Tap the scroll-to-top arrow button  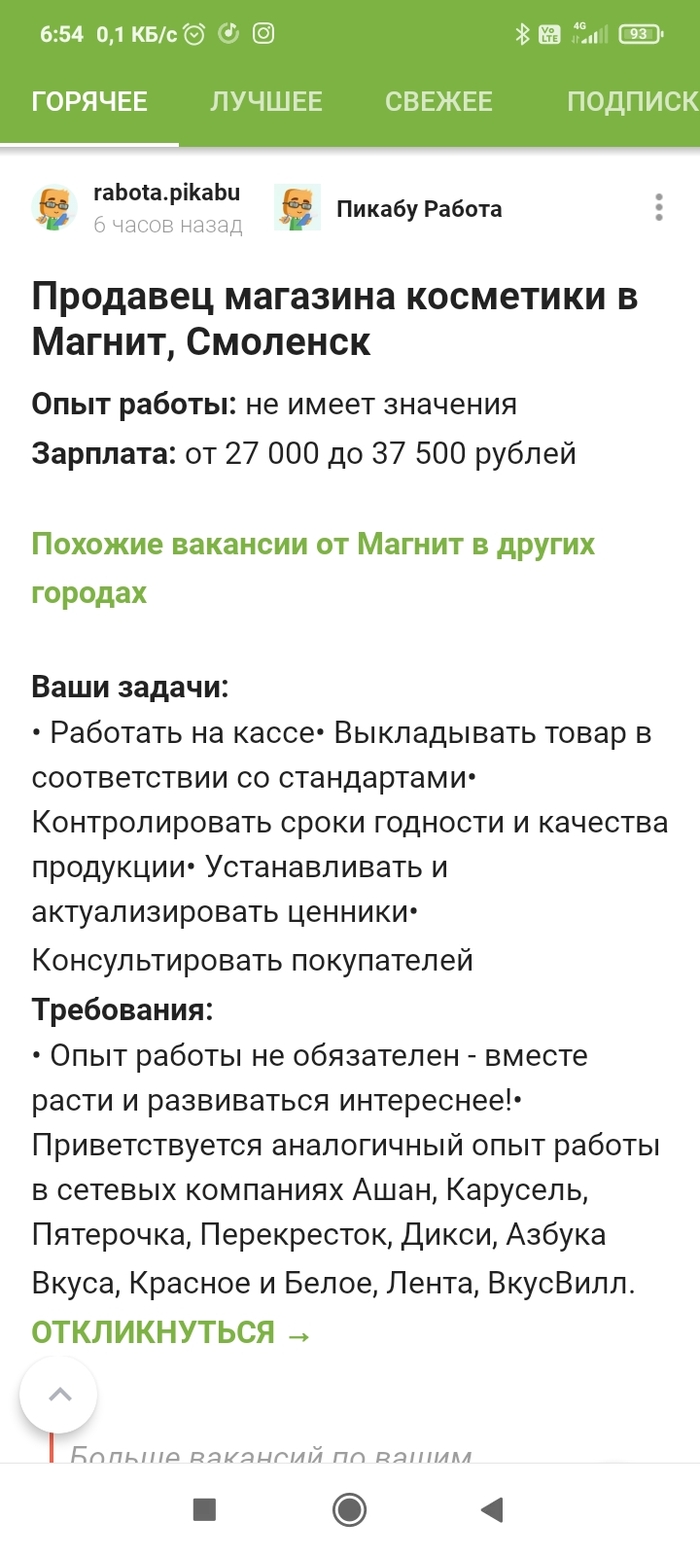58,1395
